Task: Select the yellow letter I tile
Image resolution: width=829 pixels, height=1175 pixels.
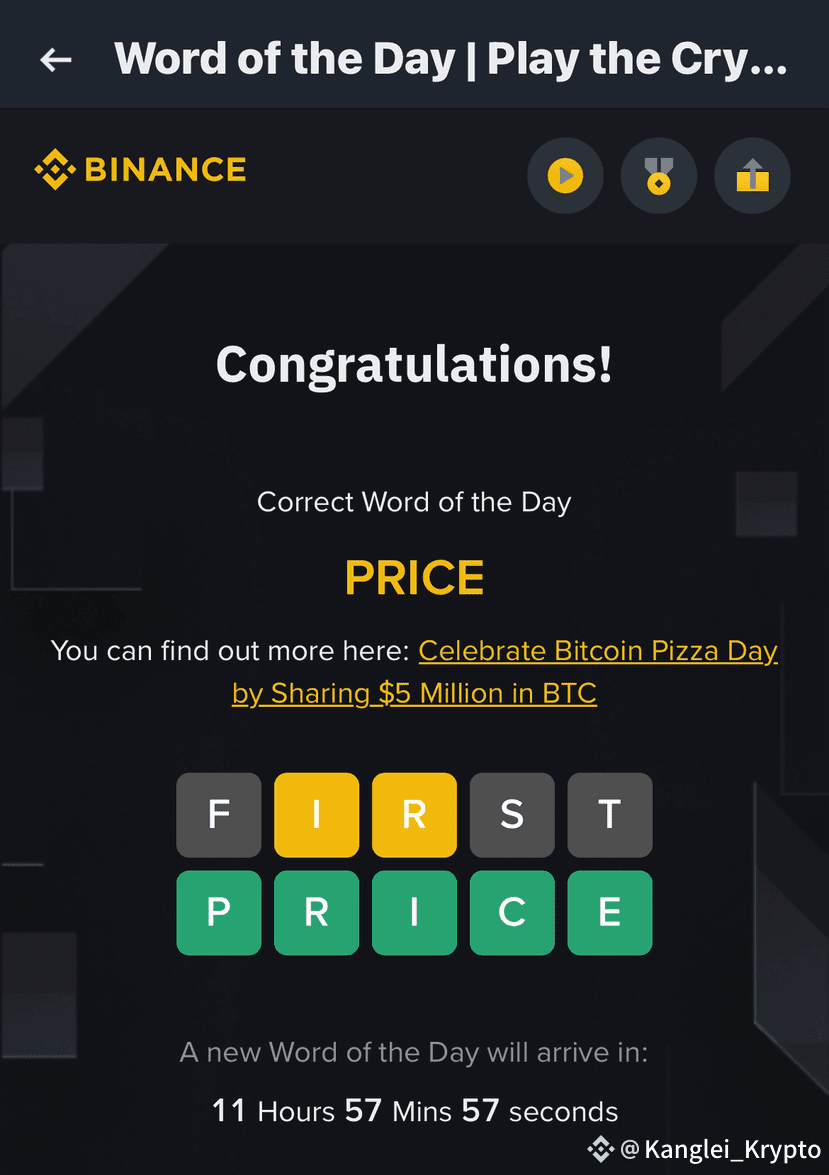Action: coord(316,814)
